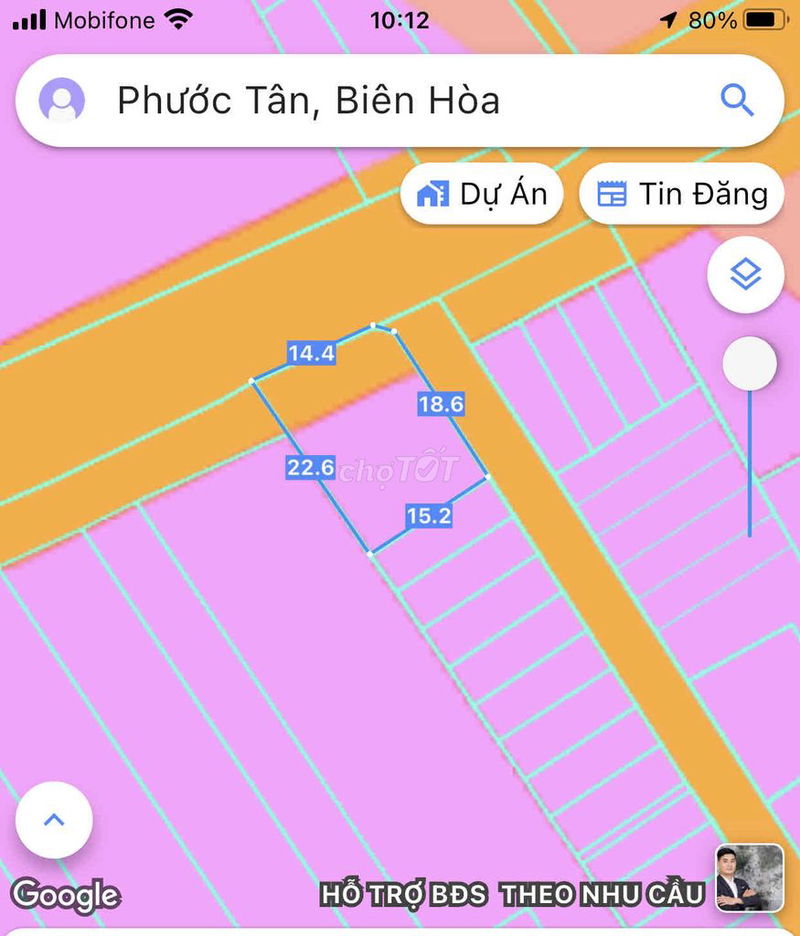Expand the panel with the up chevron
Screen dimensions: 800x936
[x=54, y=820]
